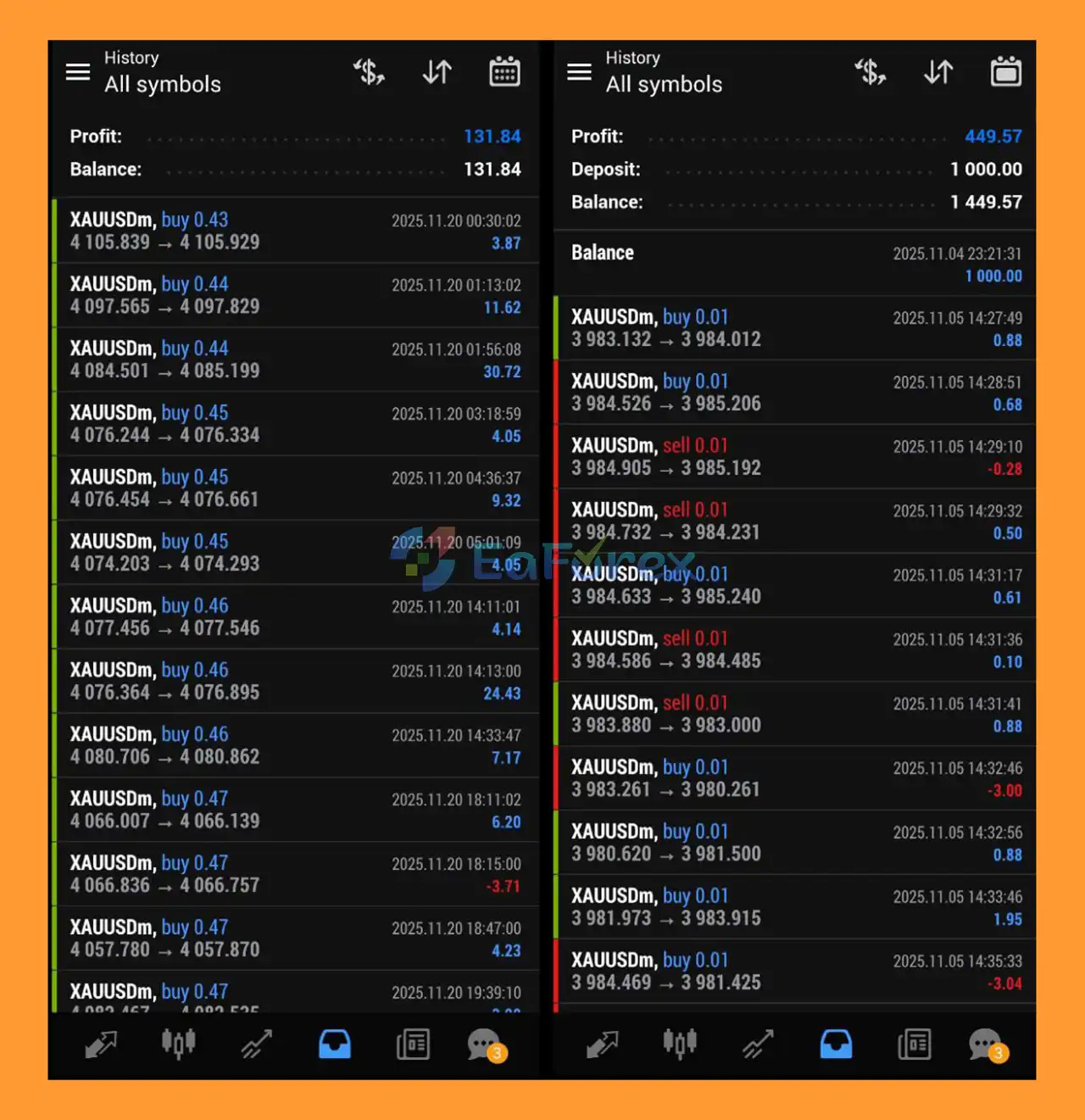Image resolution: width=1085 pixels, height=1120 pixels.
Task: Select the XAUUSDm buy 0.43 trade entry
Action: (297, 231)
